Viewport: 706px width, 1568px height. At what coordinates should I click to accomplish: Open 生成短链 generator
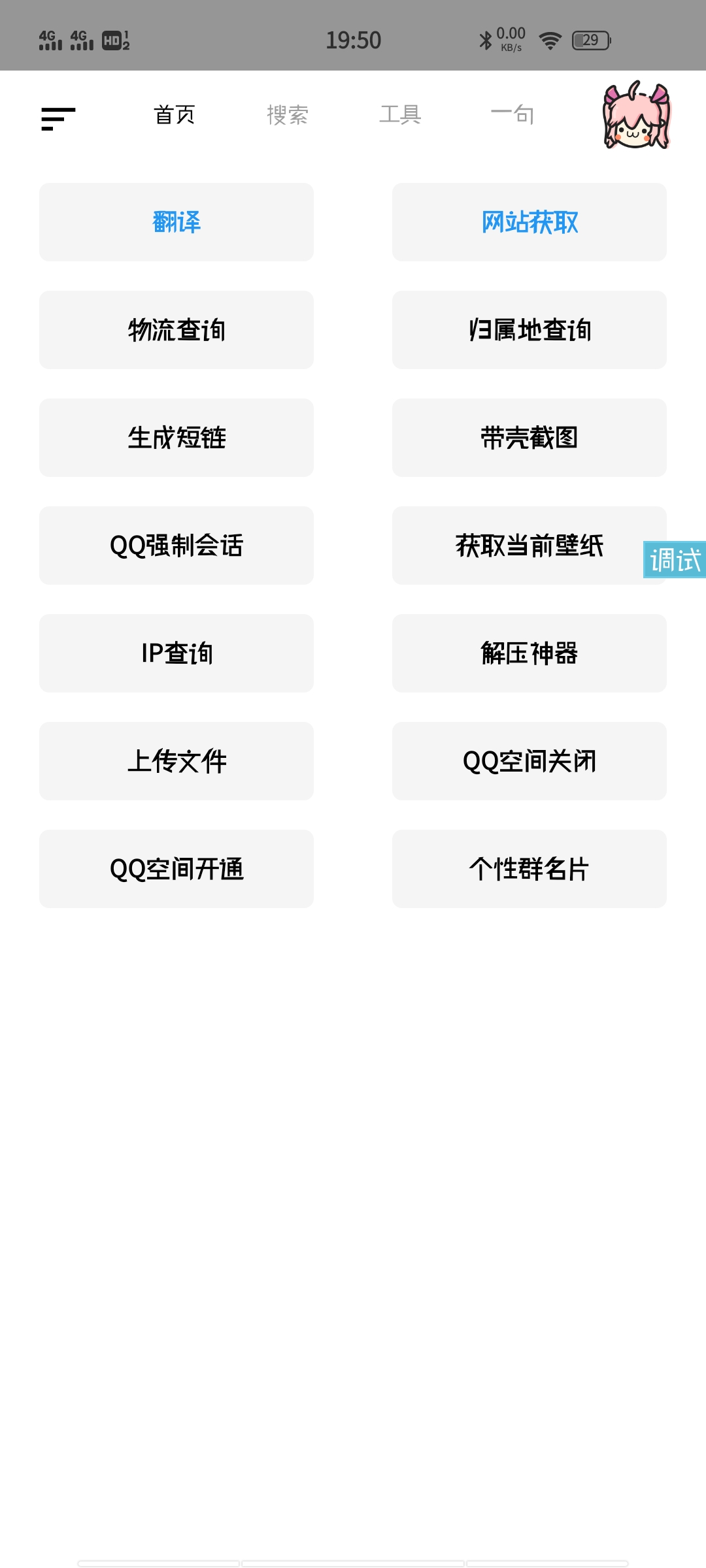(176, 438)
